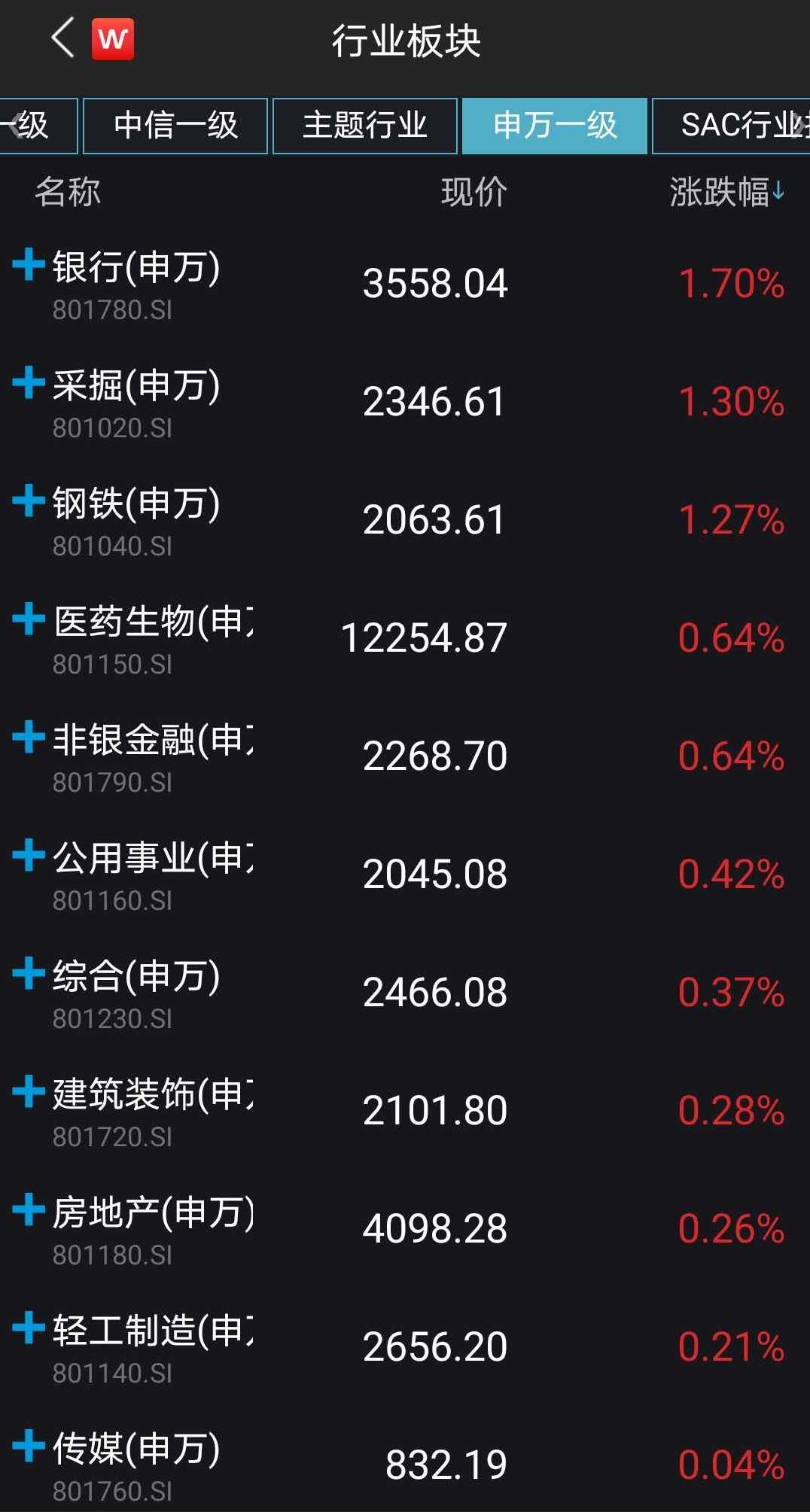Add 公用事业 with its plus icon

pos(29,855)
